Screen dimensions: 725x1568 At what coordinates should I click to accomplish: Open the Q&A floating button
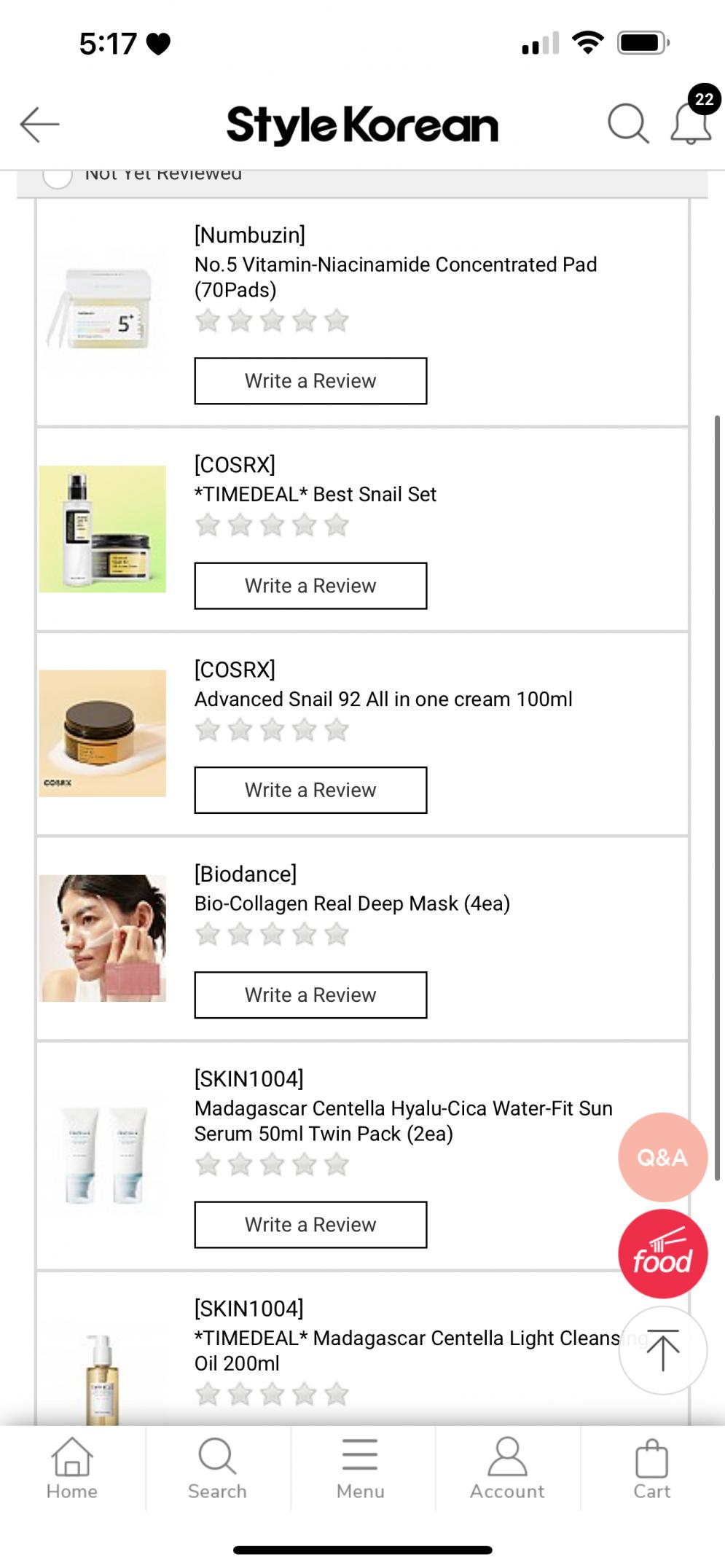click(662, 1157)
